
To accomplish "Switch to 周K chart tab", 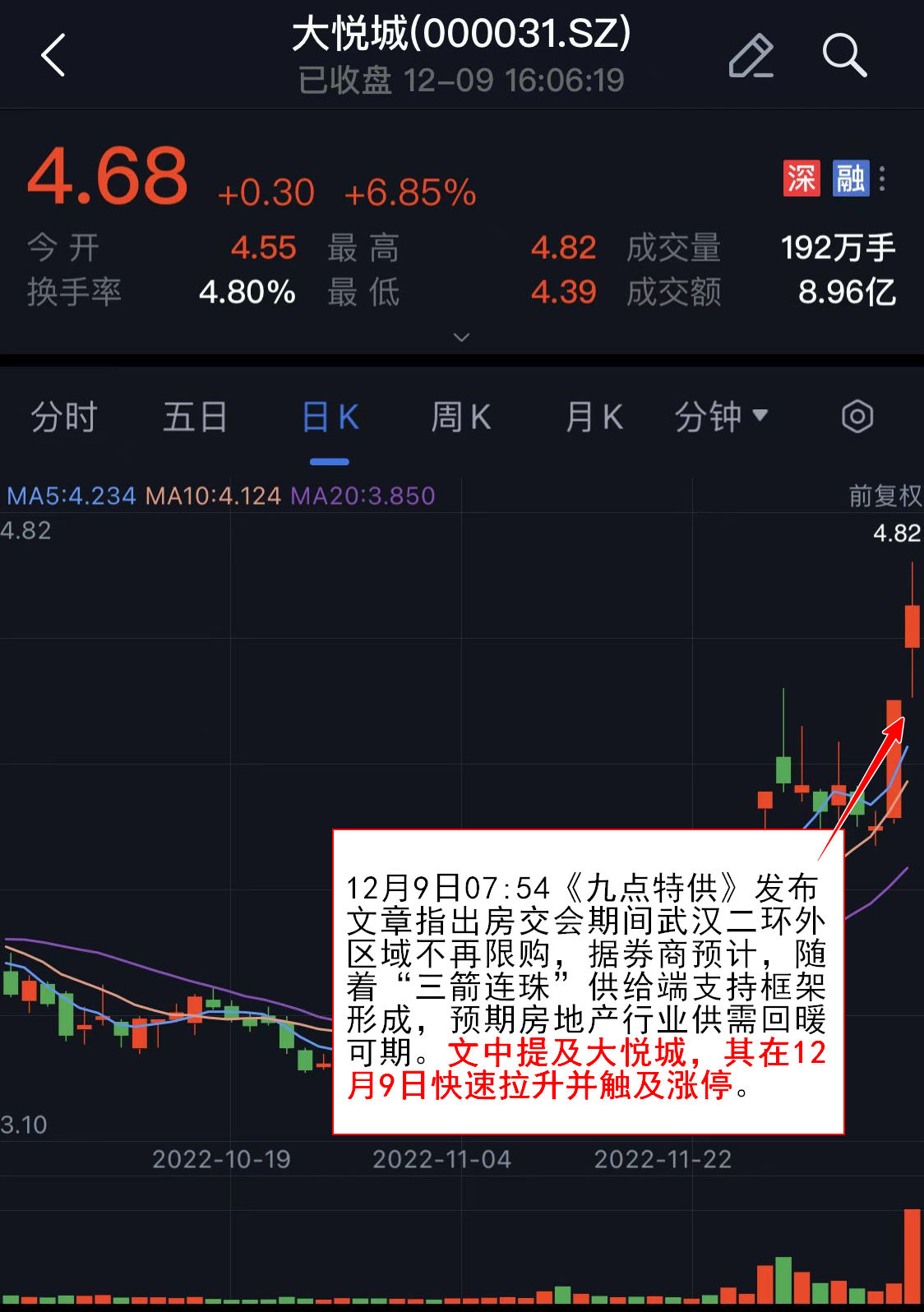I will click(x=460, y=417).
